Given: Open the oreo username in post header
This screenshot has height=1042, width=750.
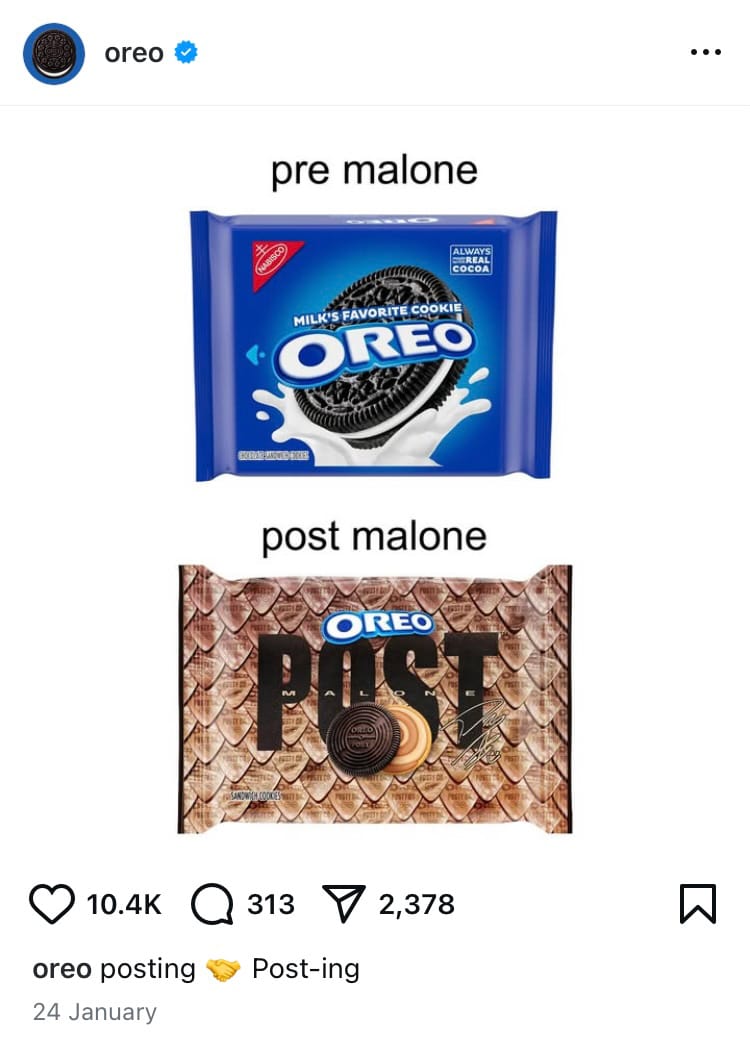Looking at the screenshot, I should (134, 53).
